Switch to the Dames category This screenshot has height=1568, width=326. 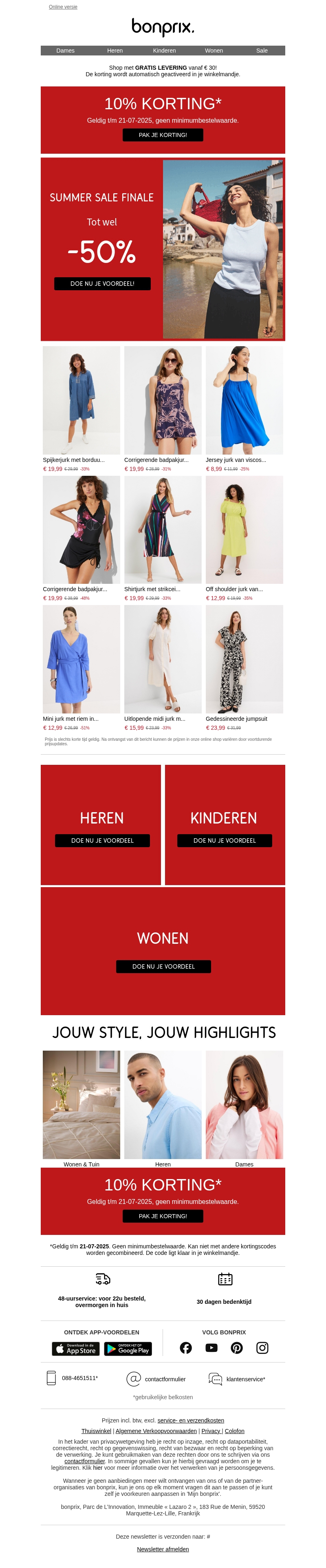click(65, 51)
